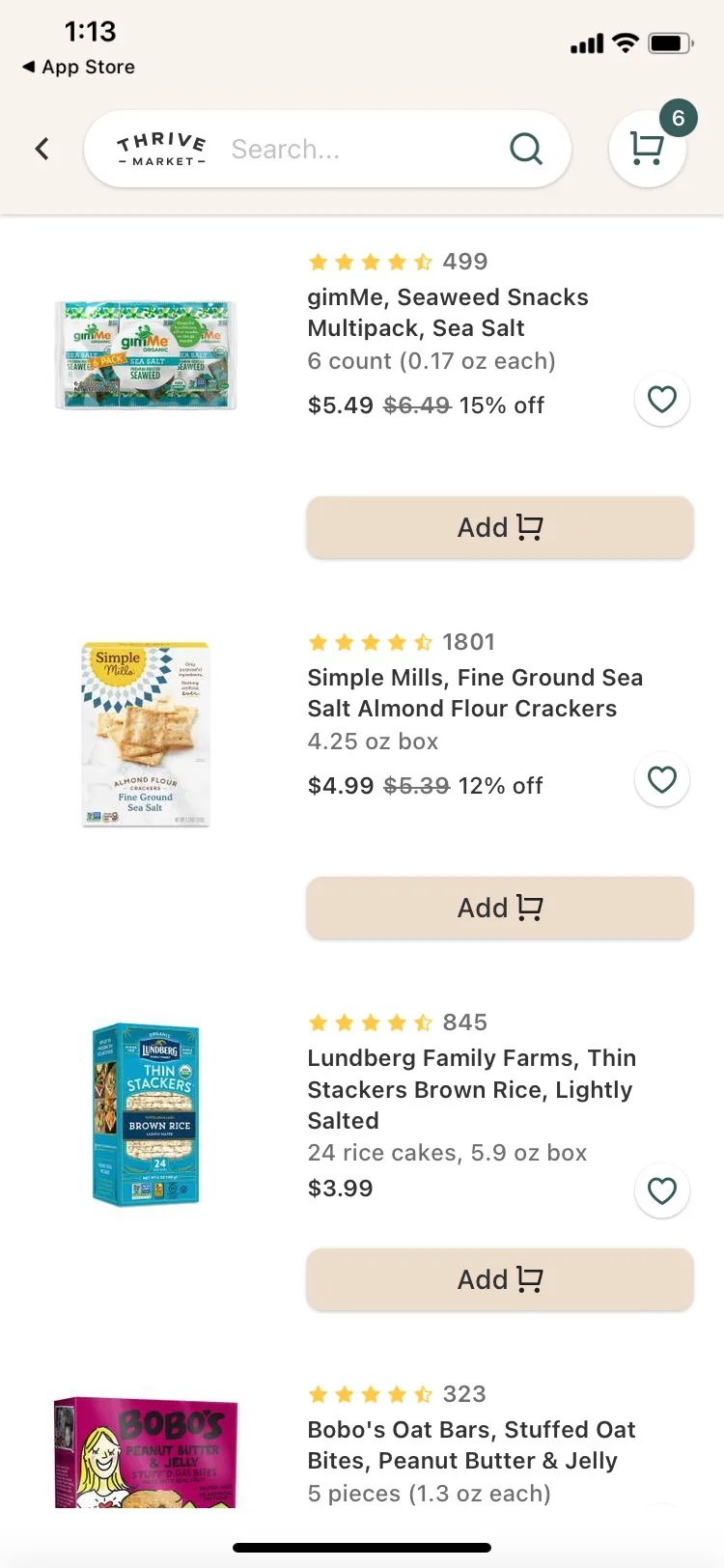View the Lundberg Thin Stackers product page

point(471,1089)
